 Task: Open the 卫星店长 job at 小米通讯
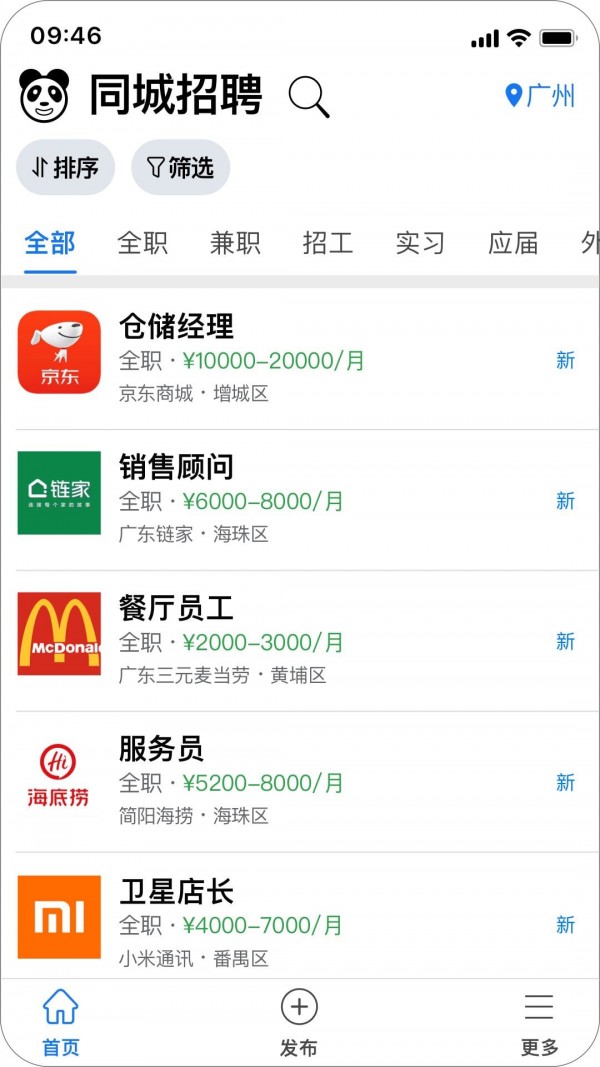[300, 916]
